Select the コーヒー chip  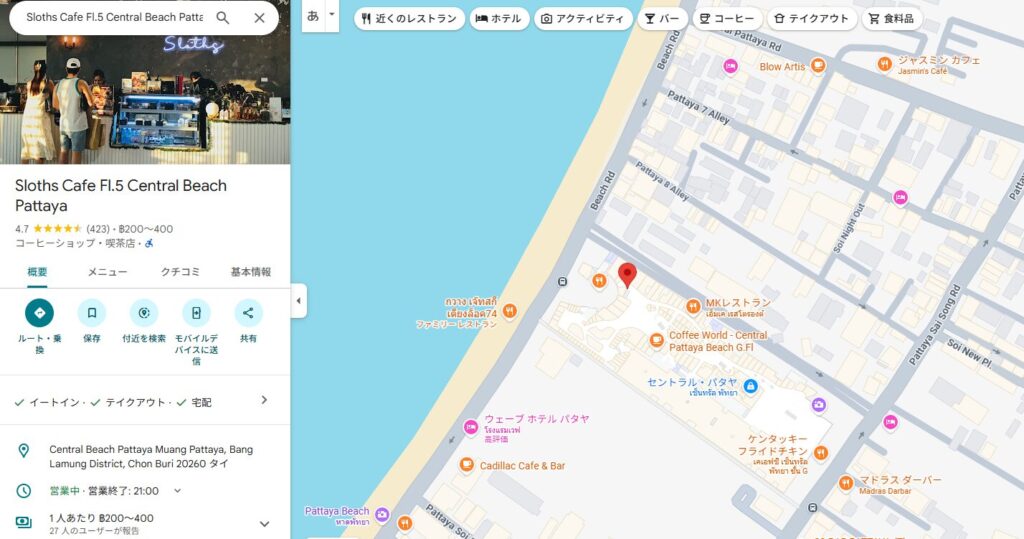click(726, 18)
